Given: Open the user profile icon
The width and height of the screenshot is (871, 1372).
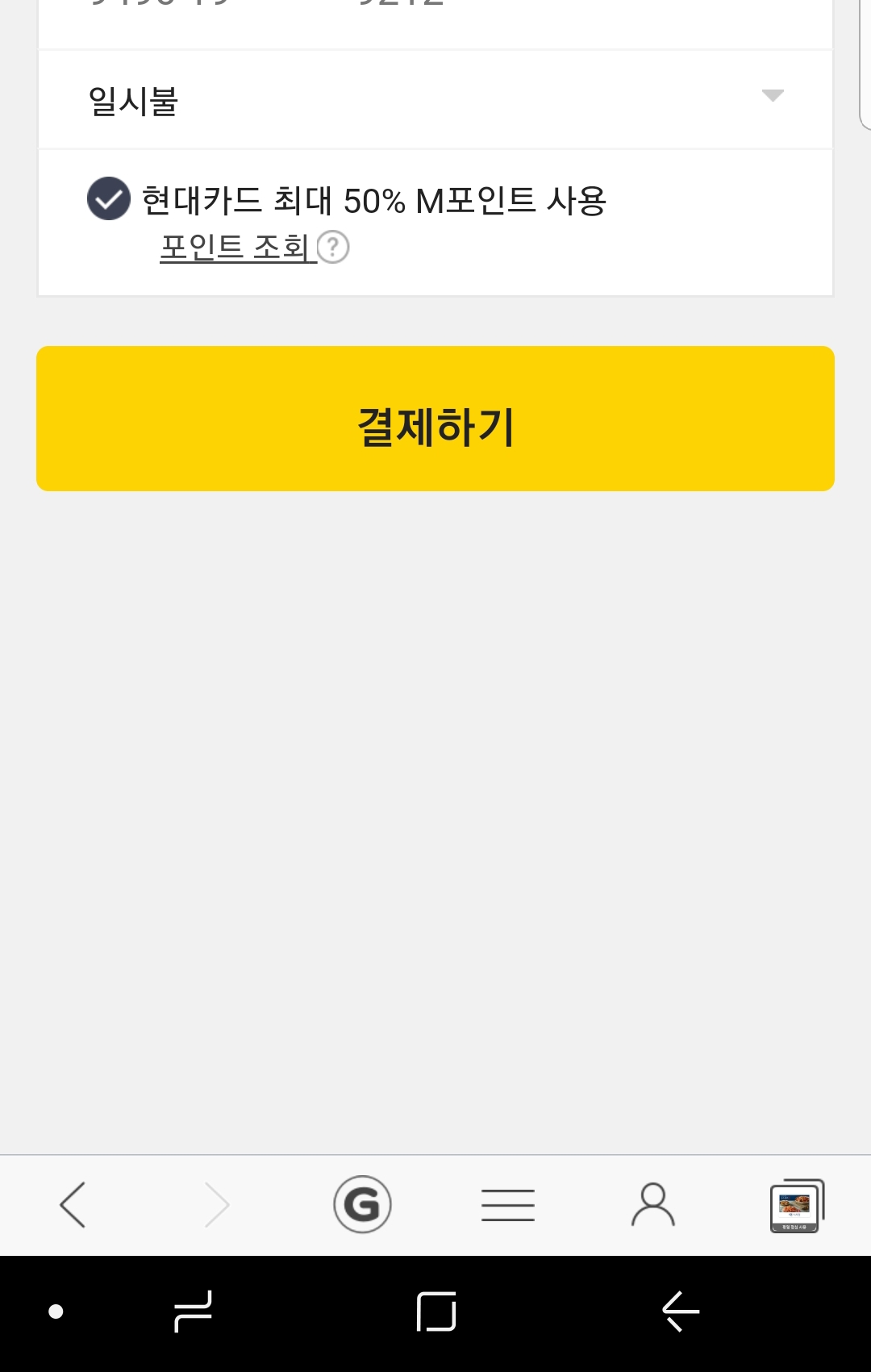Looking at the screenshot, I should pyautogui.click(x=652, y=1205).
